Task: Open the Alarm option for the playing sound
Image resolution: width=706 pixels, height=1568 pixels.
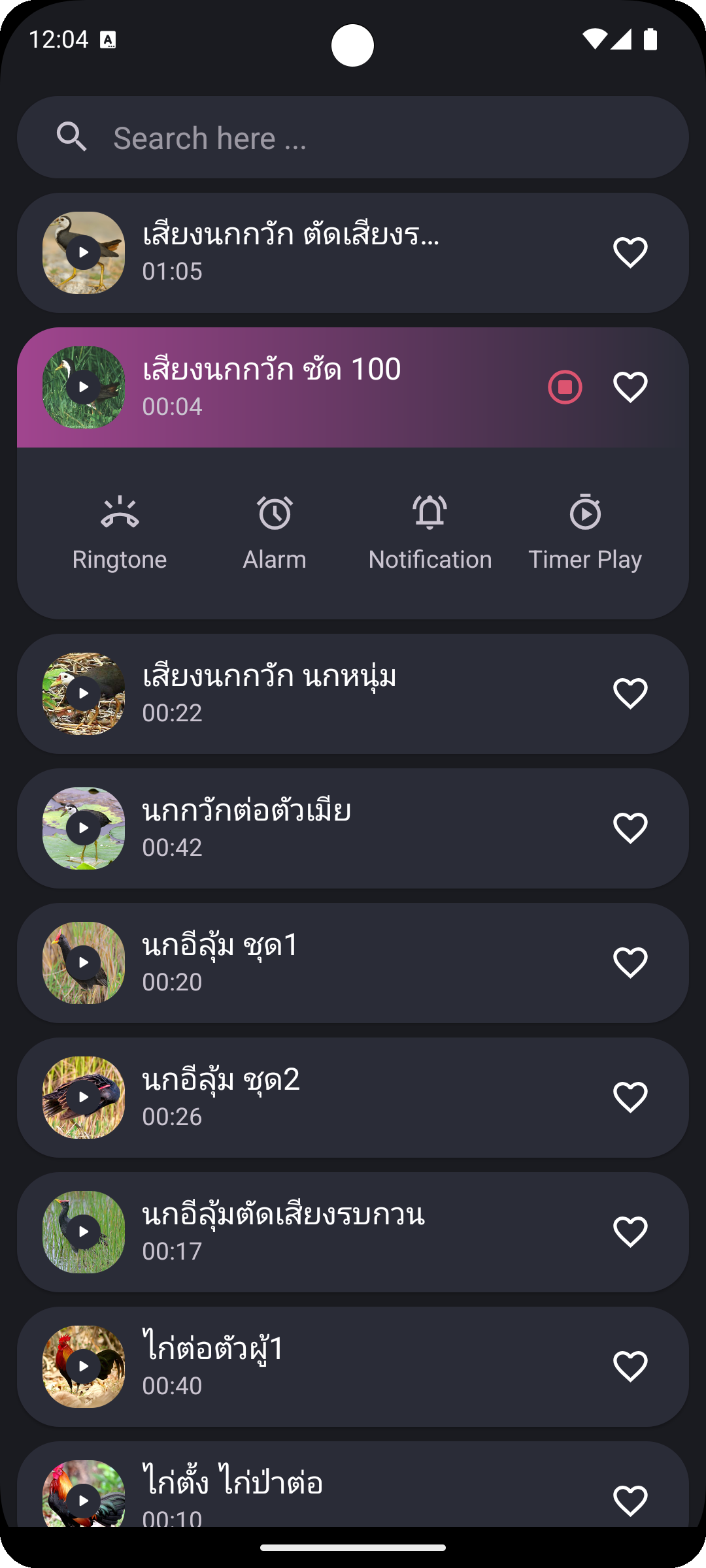Action: coord(275,529)
